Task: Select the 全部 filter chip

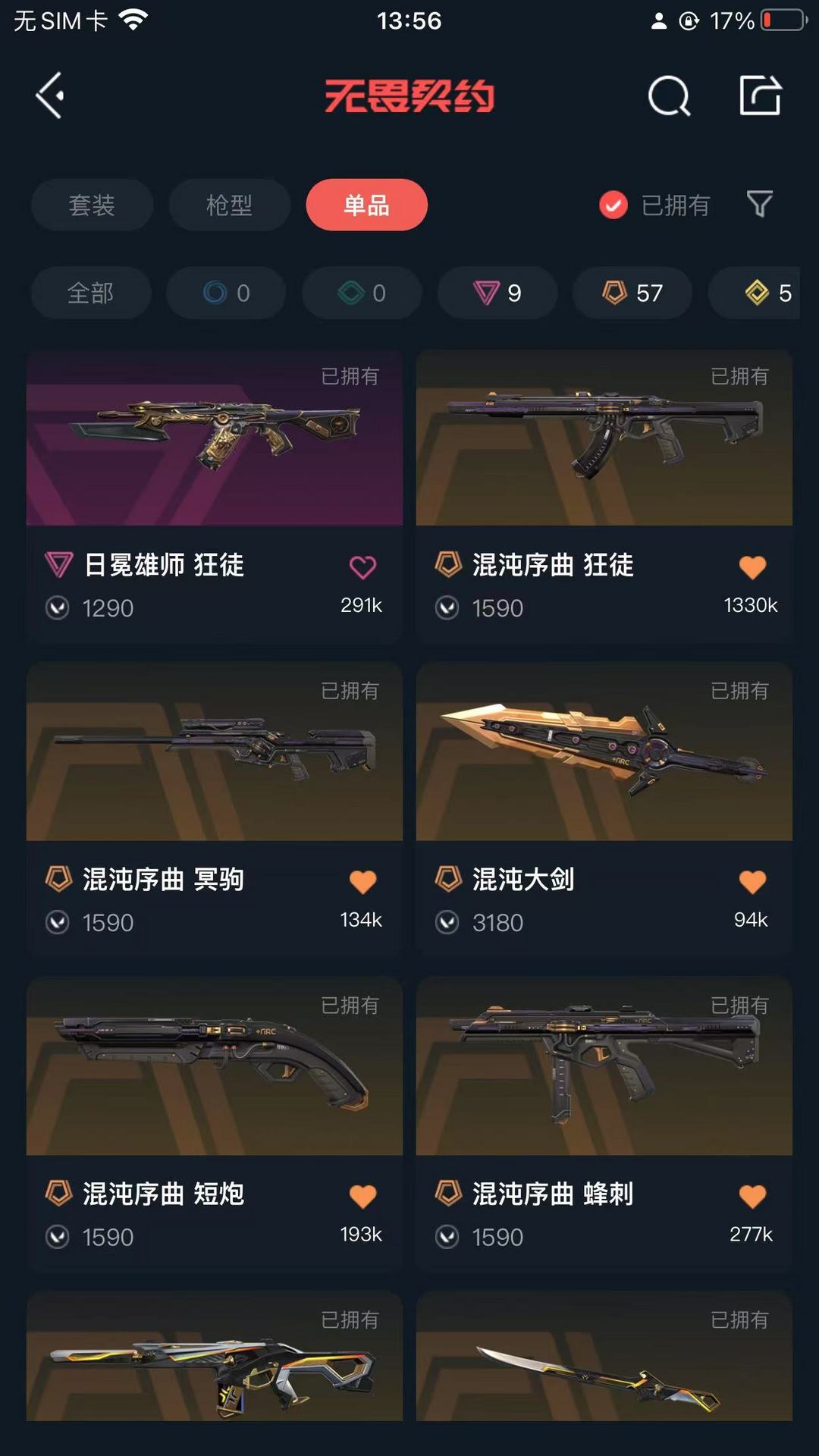Action: [x=91, y=293]
